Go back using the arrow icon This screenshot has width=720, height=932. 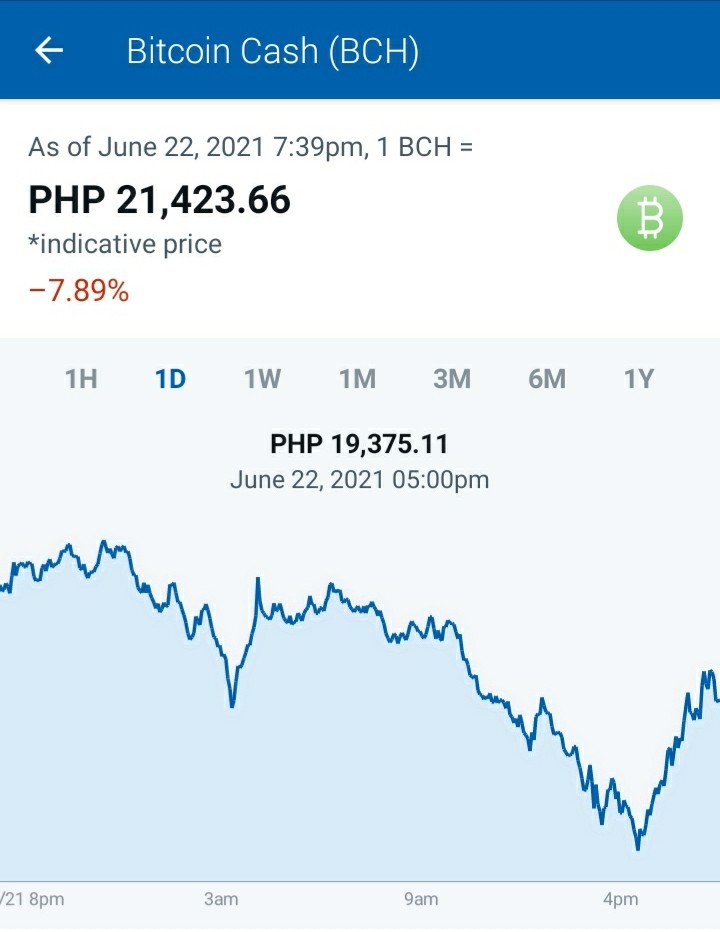click(49, 50)
